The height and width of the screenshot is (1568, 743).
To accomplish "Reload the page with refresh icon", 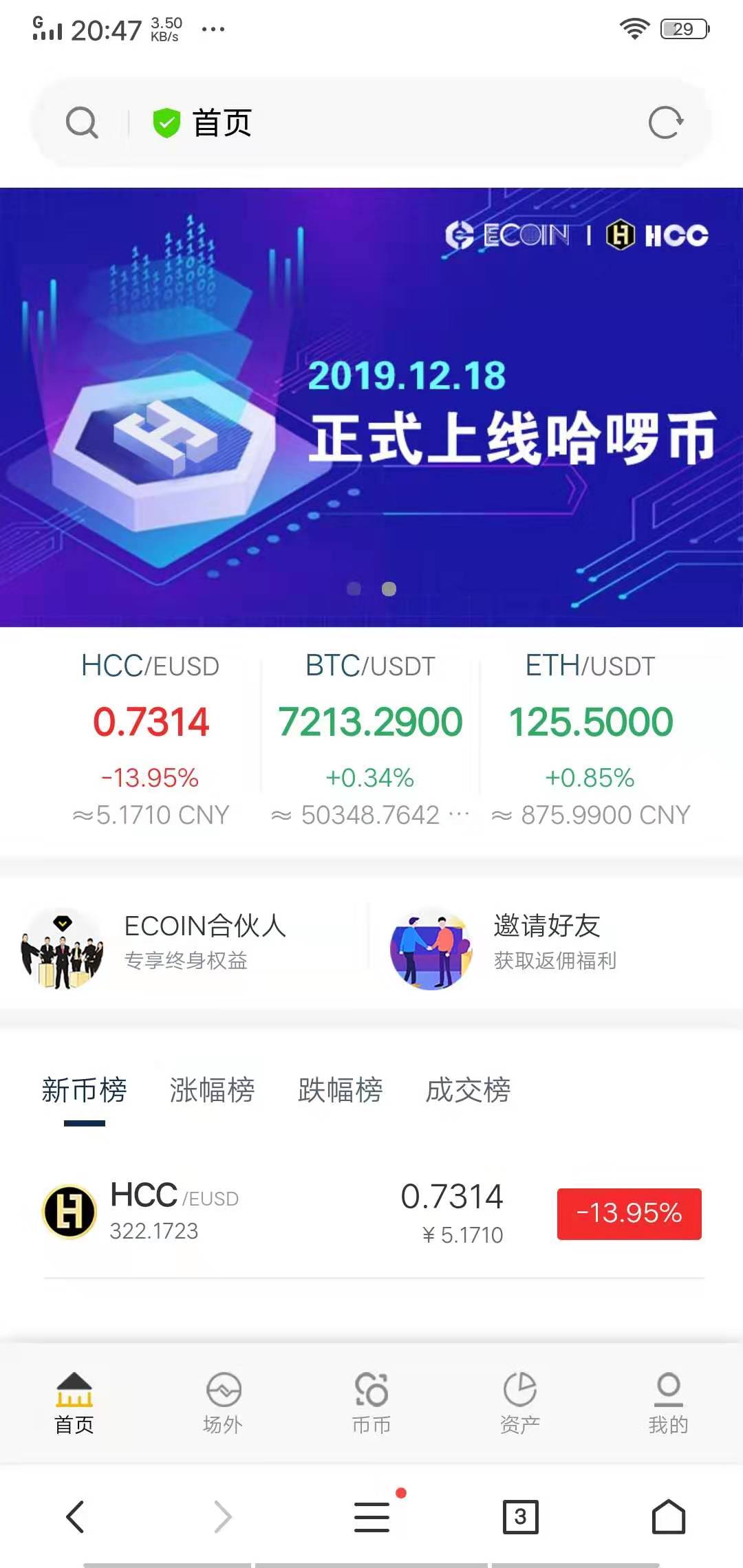I will pyautogui.click(x=665, y=123).
